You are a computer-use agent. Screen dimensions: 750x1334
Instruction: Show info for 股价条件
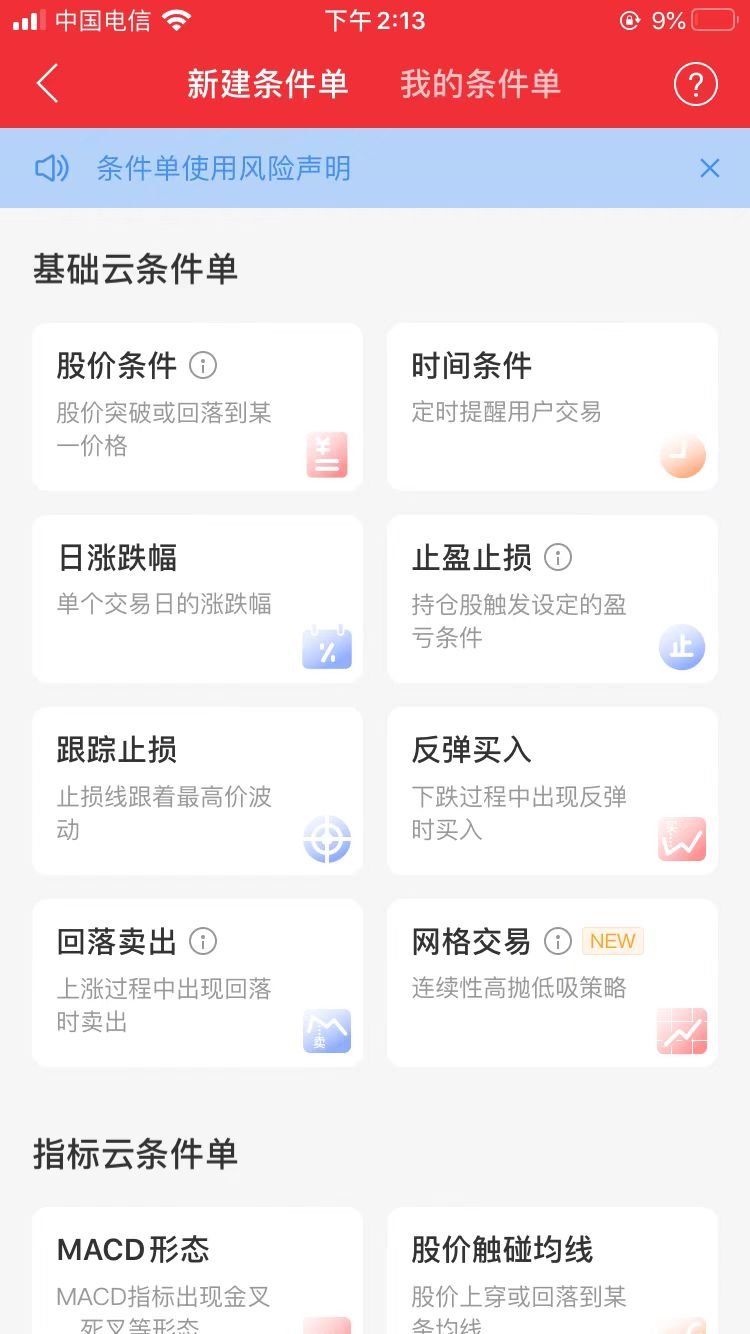coord(203,366)
